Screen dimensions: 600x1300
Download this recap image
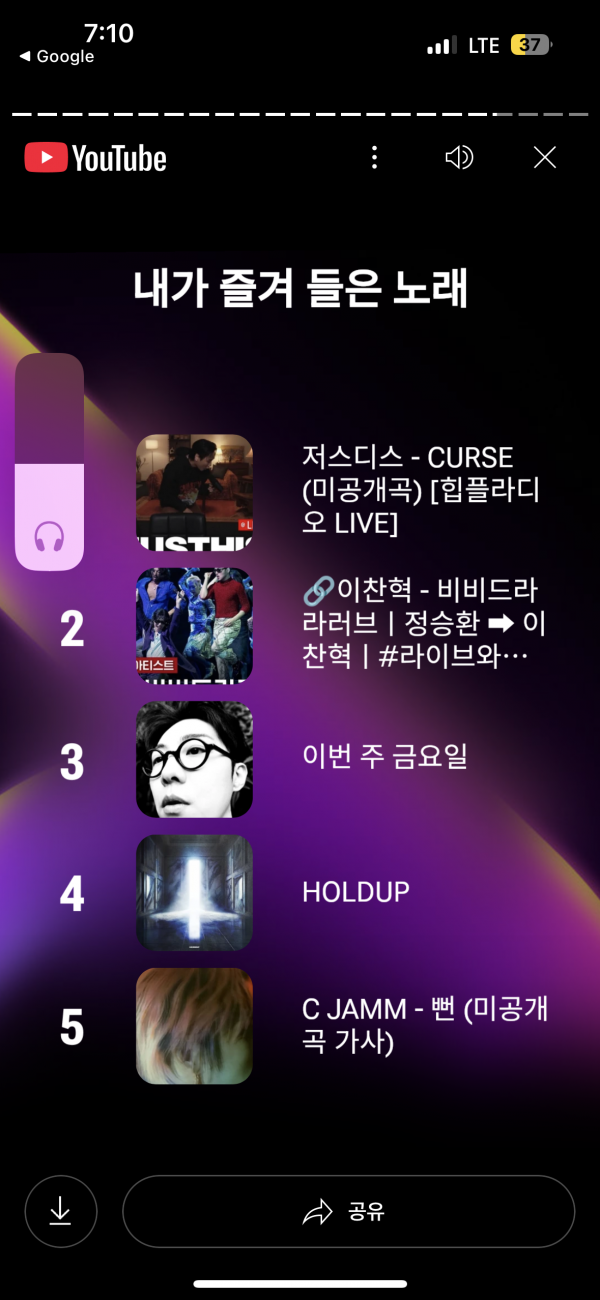coord(61,1211)
